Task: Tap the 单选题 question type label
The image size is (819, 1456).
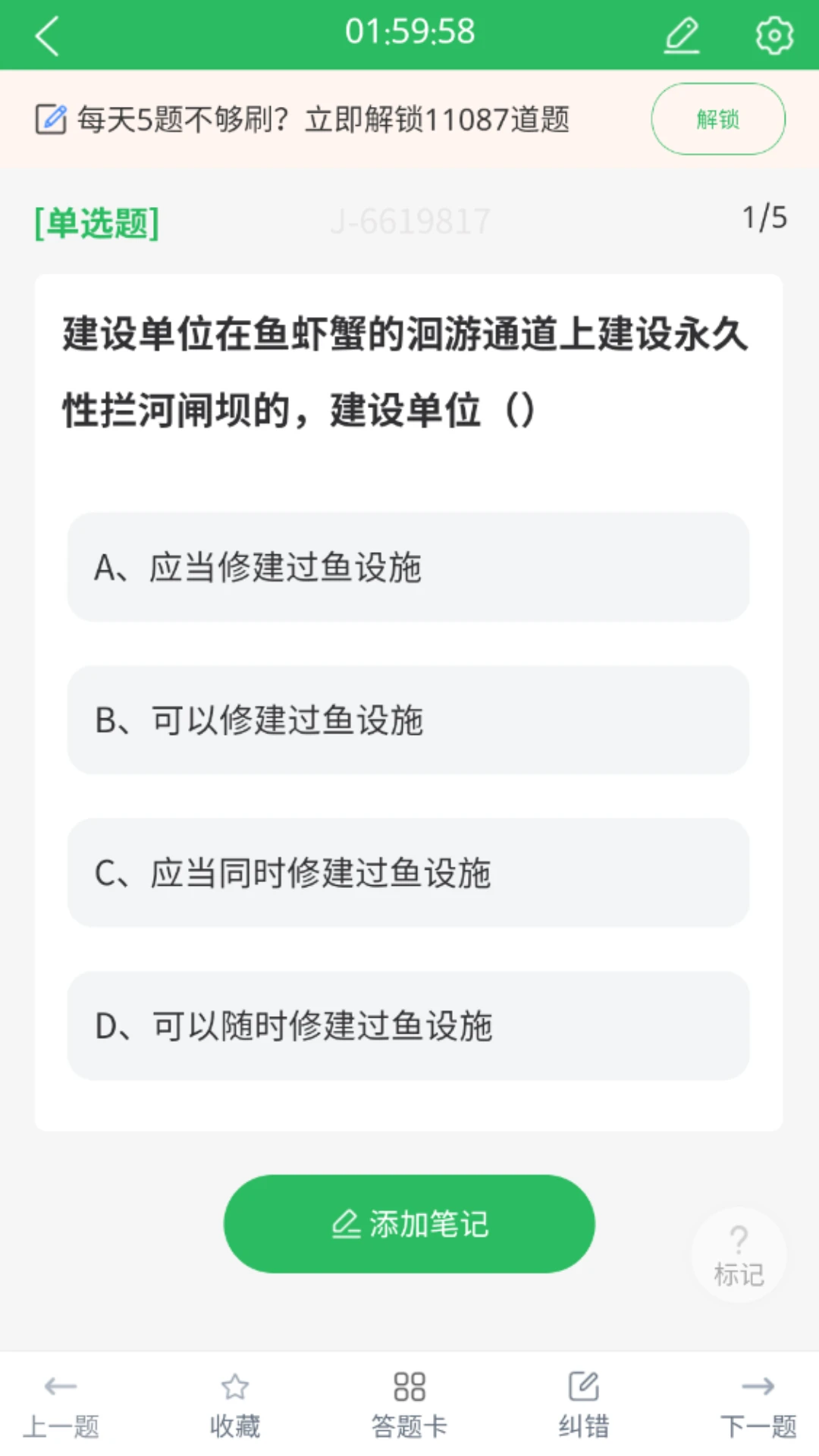Action: coord(96,221)
